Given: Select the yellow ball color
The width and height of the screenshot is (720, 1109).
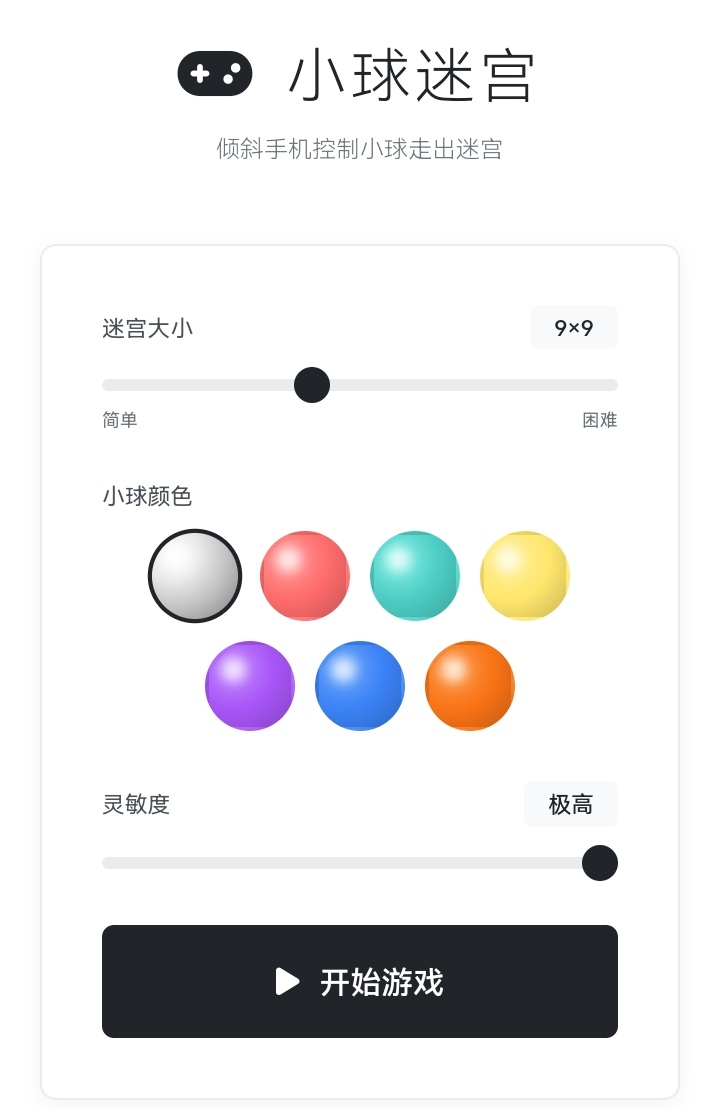Looking at the screenshot, I should 525,576.
